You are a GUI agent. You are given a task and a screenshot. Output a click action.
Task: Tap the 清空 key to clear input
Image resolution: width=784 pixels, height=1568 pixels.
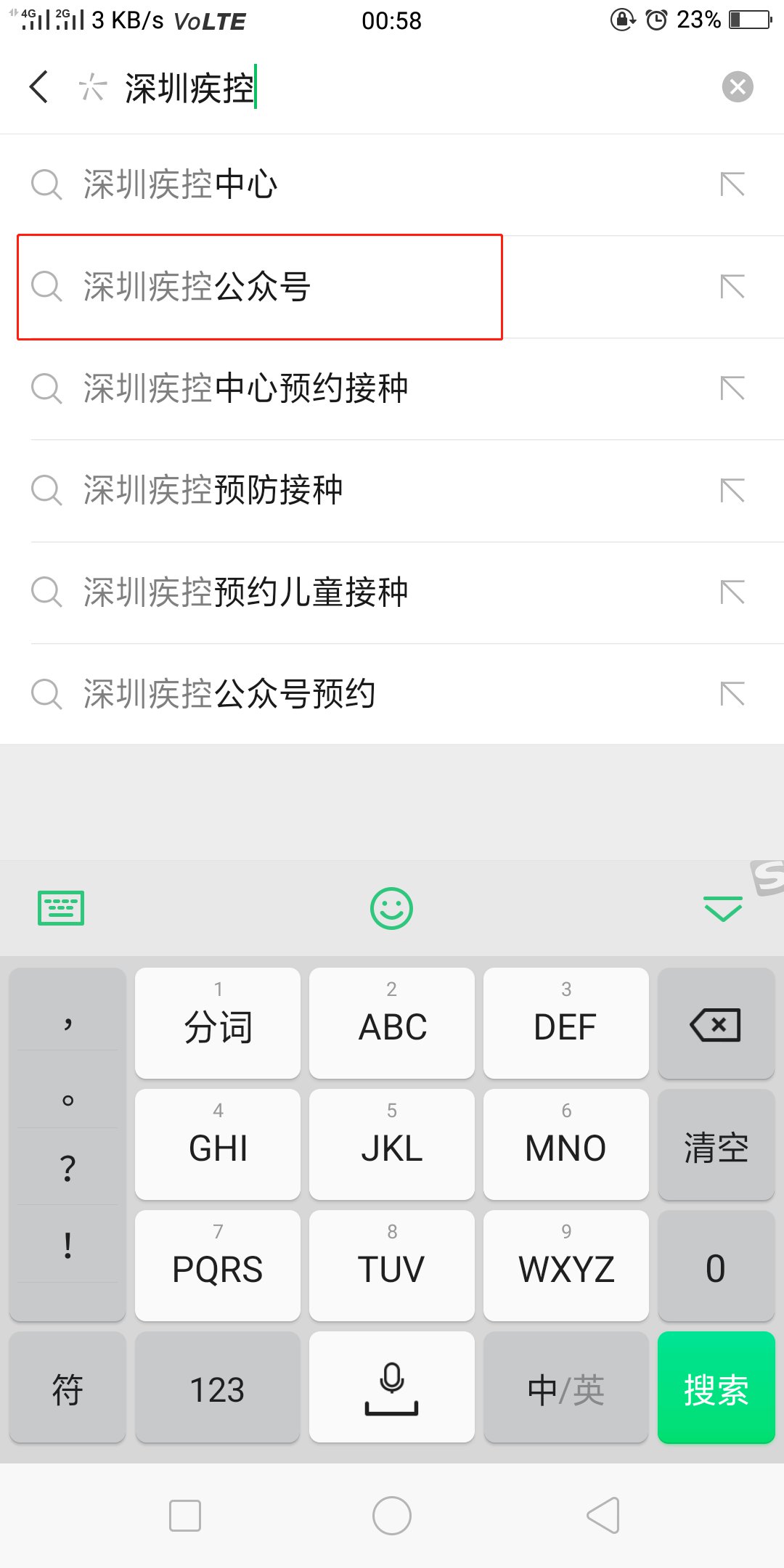716,1146
